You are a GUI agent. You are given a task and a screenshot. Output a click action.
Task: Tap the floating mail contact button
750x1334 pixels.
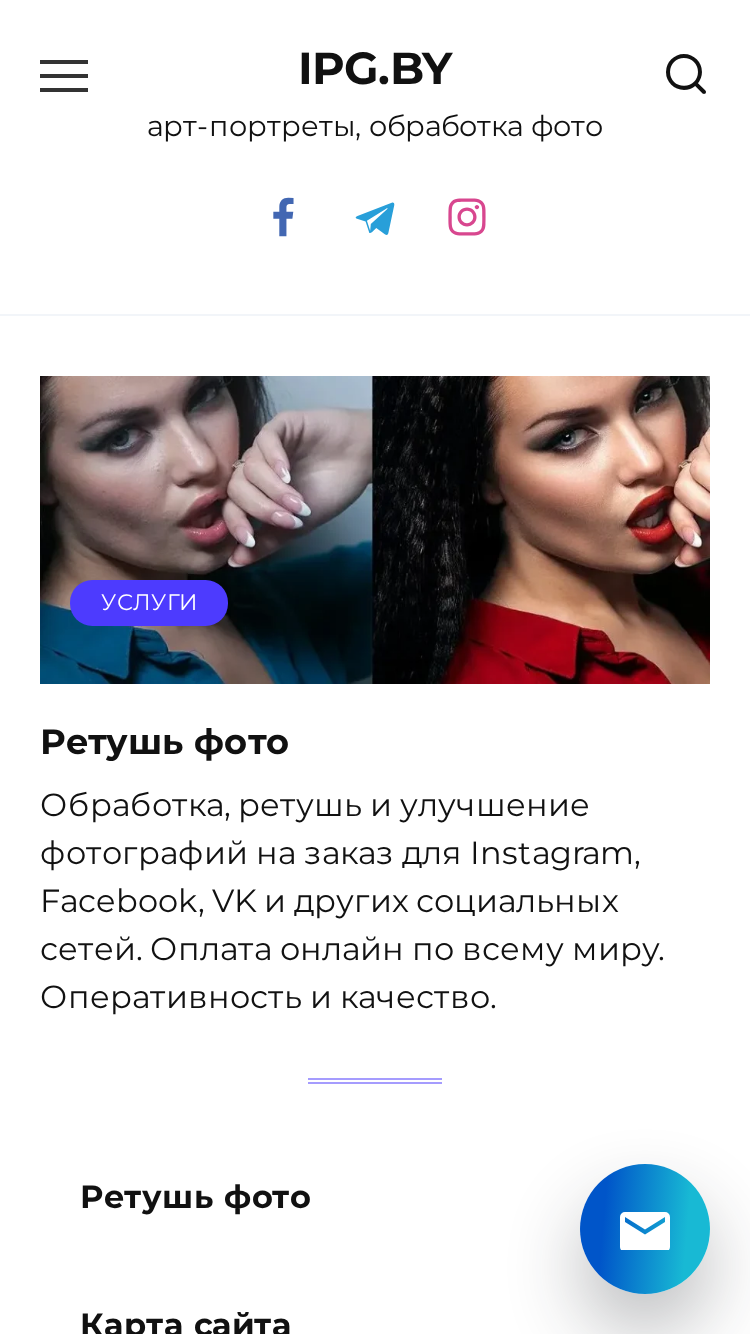pyautogui.click(x=645, y=1229)
